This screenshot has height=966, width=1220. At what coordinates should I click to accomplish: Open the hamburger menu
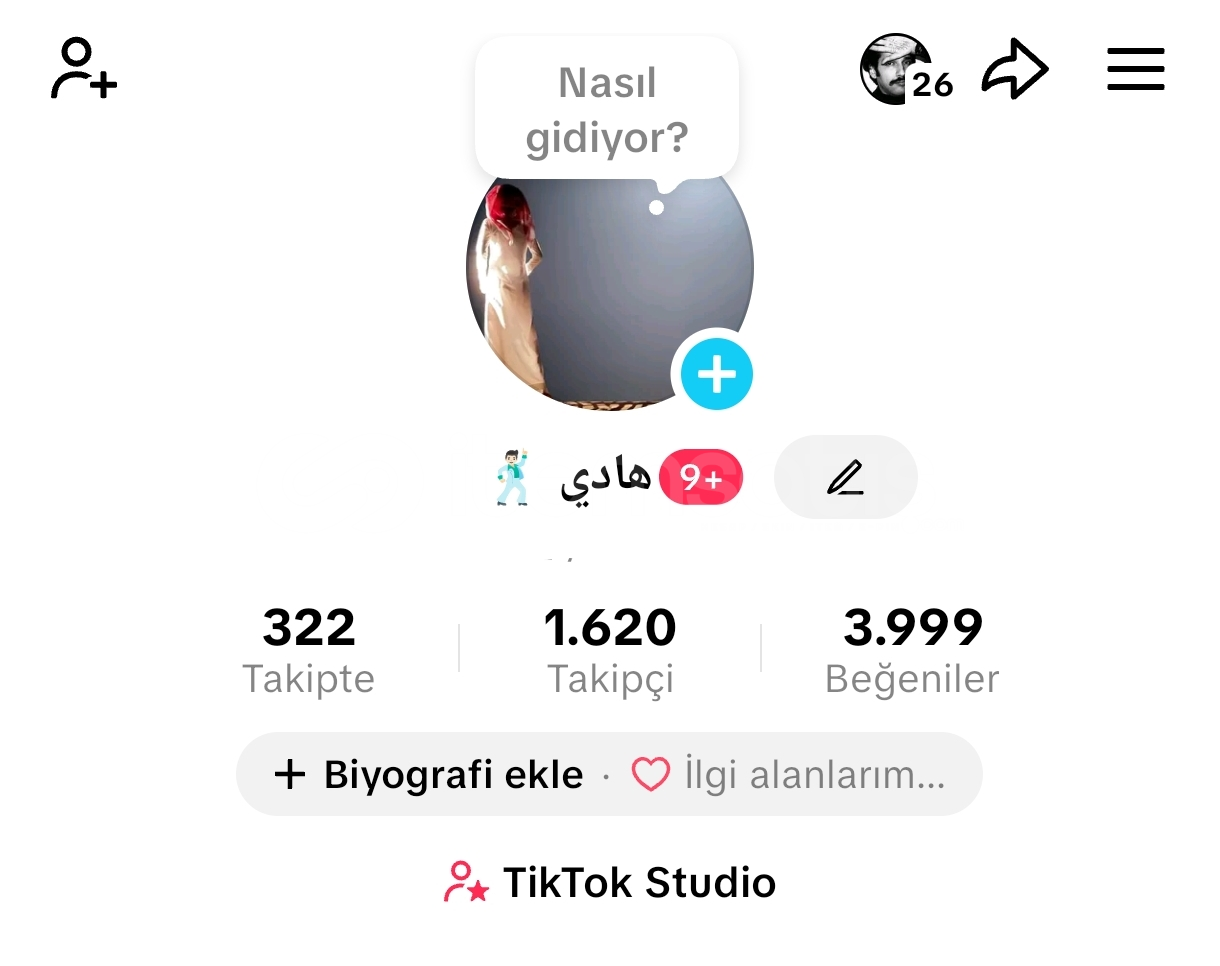tap(1136, 69)
